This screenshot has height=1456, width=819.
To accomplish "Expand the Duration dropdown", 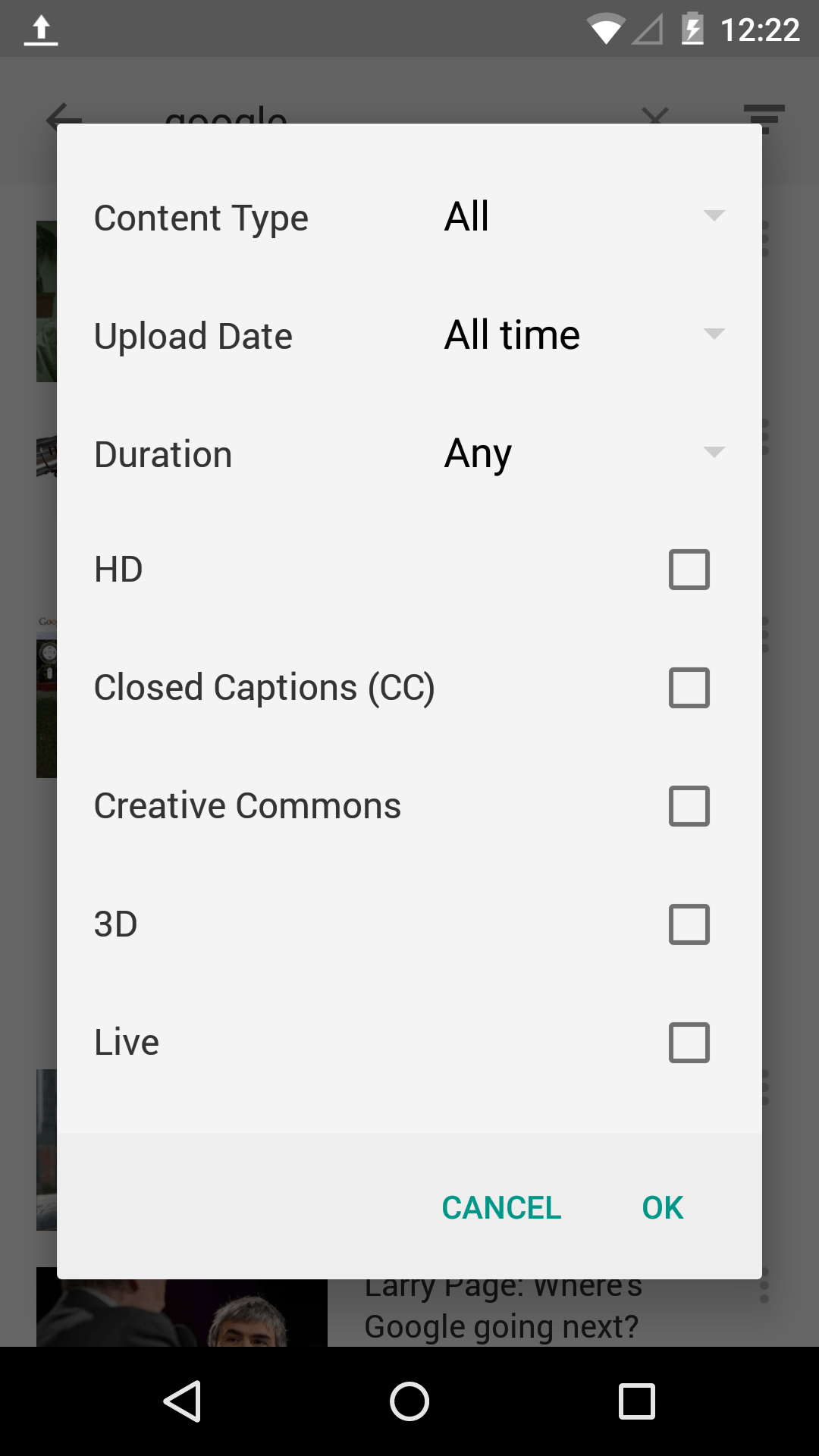I will tap(584, 453).
